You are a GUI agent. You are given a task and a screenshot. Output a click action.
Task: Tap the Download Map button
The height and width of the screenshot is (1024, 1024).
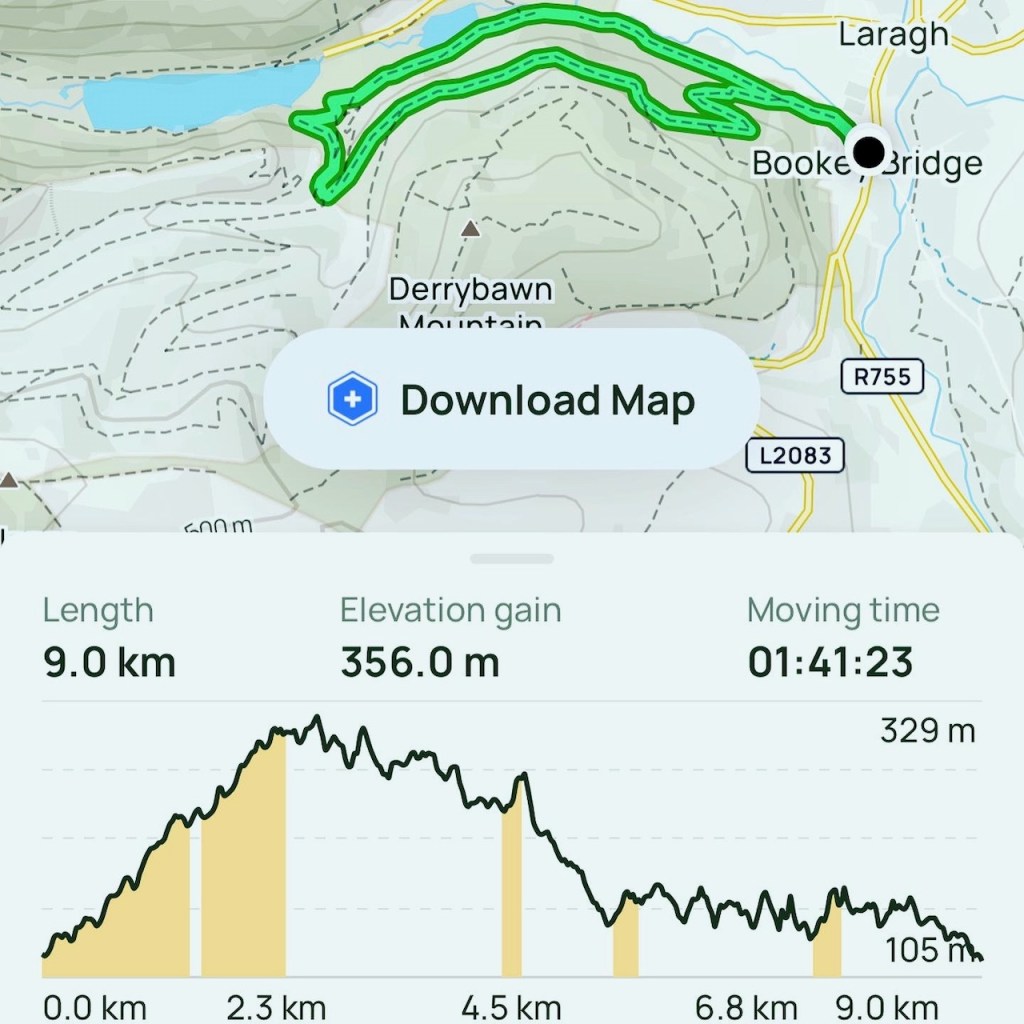[511, 400]
